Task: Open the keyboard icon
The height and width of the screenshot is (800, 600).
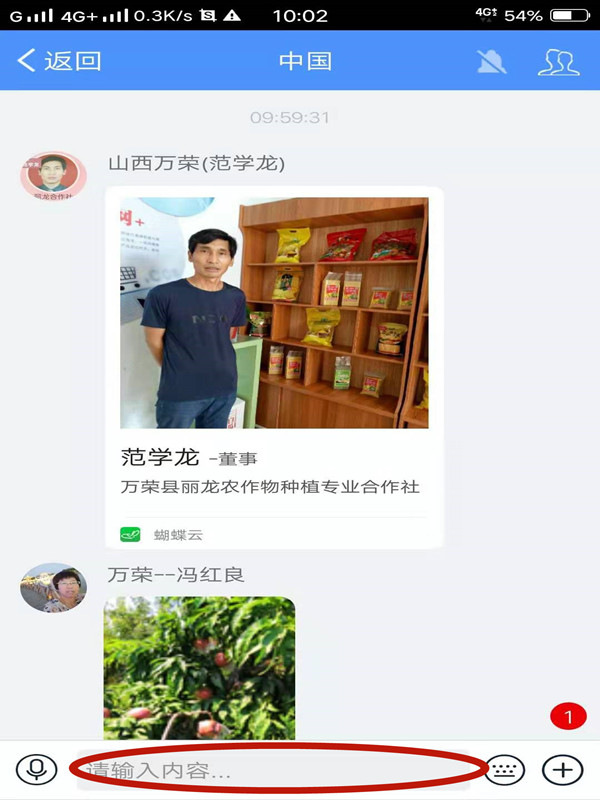Action: click(x=506, y=769)
